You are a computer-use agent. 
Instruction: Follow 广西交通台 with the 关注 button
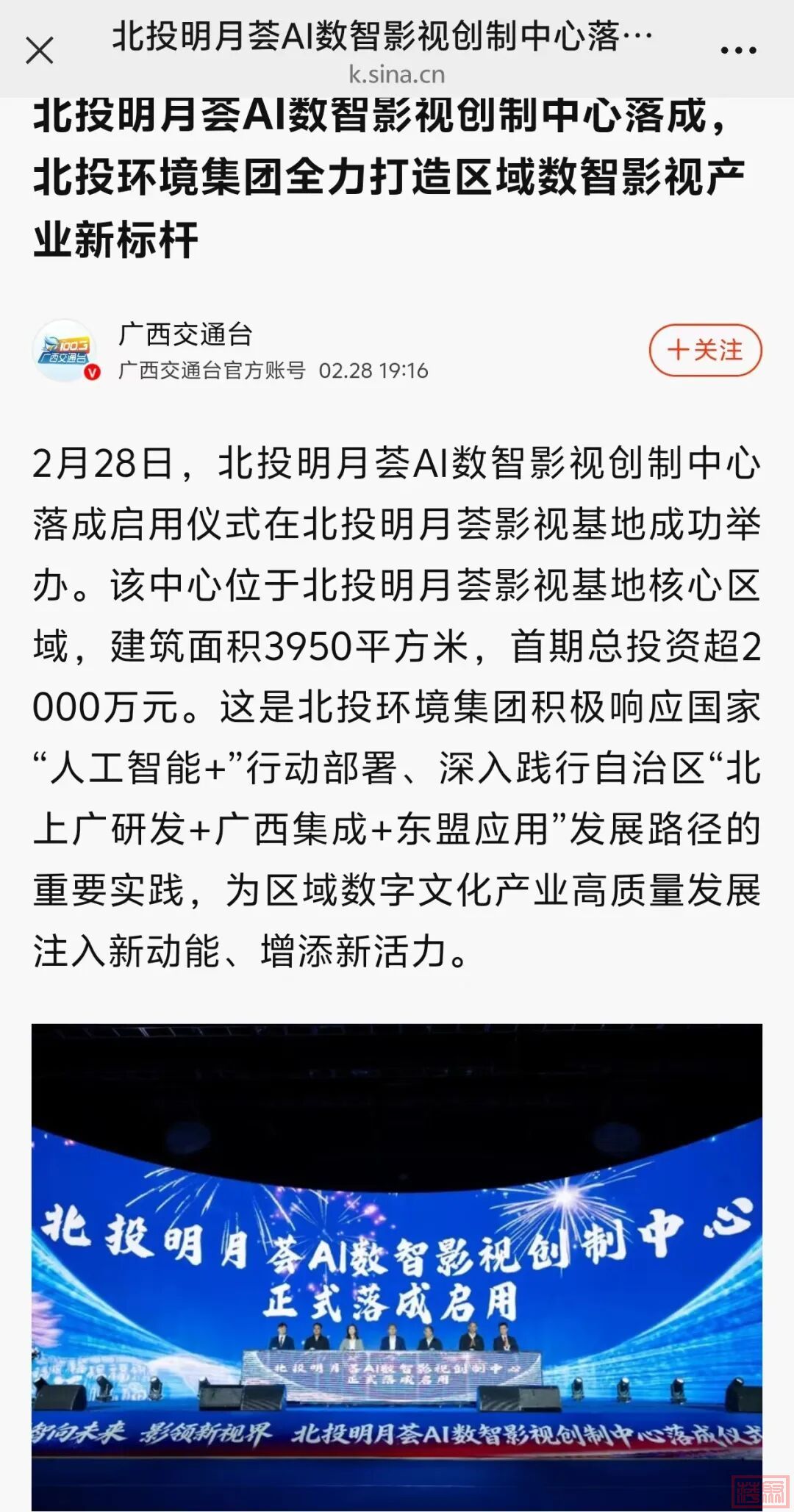[x=705, y=350]
